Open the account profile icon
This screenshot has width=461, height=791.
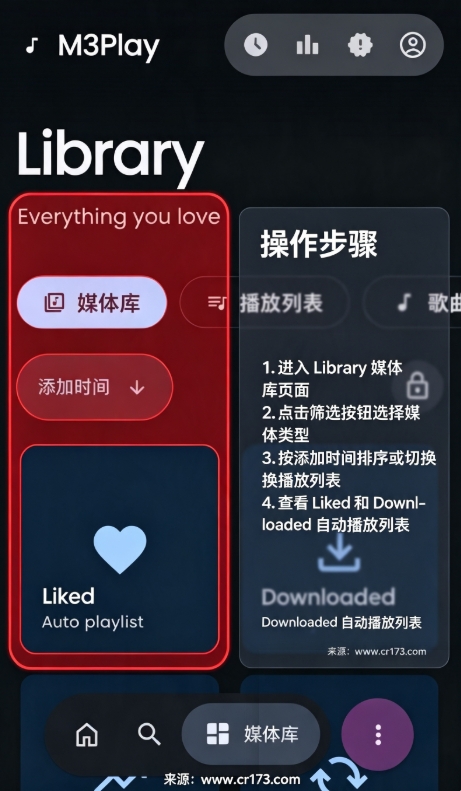coord(413,45)
